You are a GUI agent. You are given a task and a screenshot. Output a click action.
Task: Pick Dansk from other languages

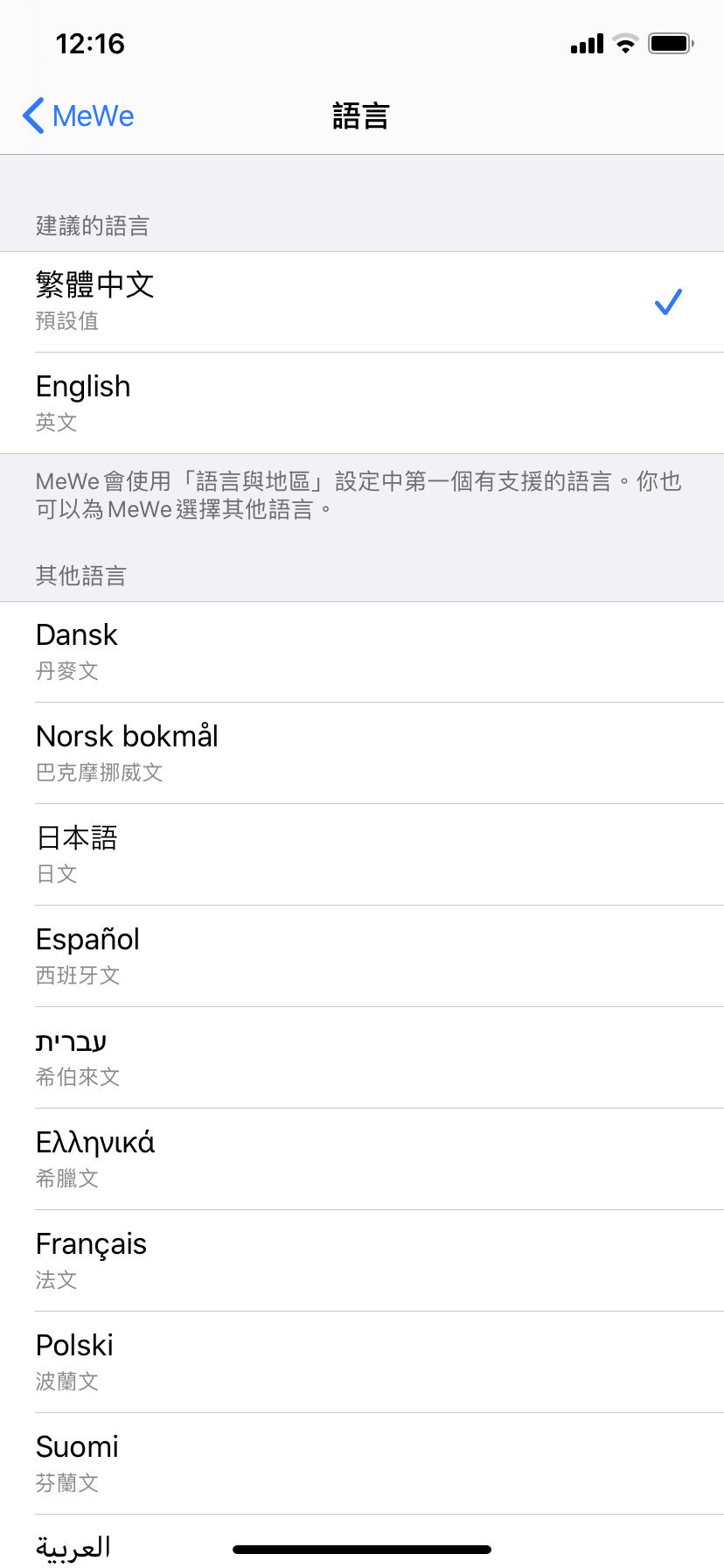pyautogui.click(x=362, y=652)
